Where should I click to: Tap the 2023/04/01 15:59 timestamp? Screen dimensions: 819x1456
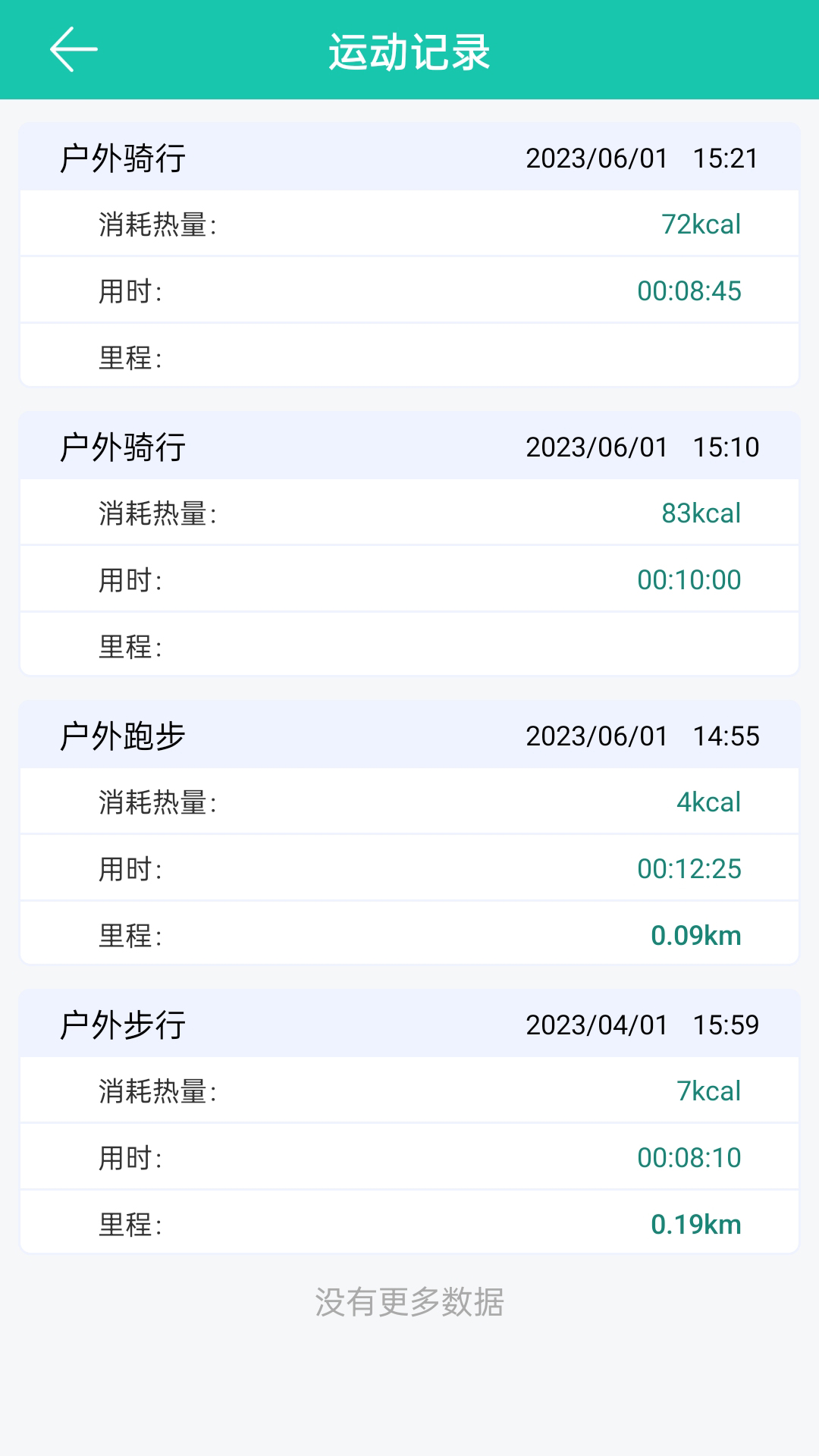642,1024
